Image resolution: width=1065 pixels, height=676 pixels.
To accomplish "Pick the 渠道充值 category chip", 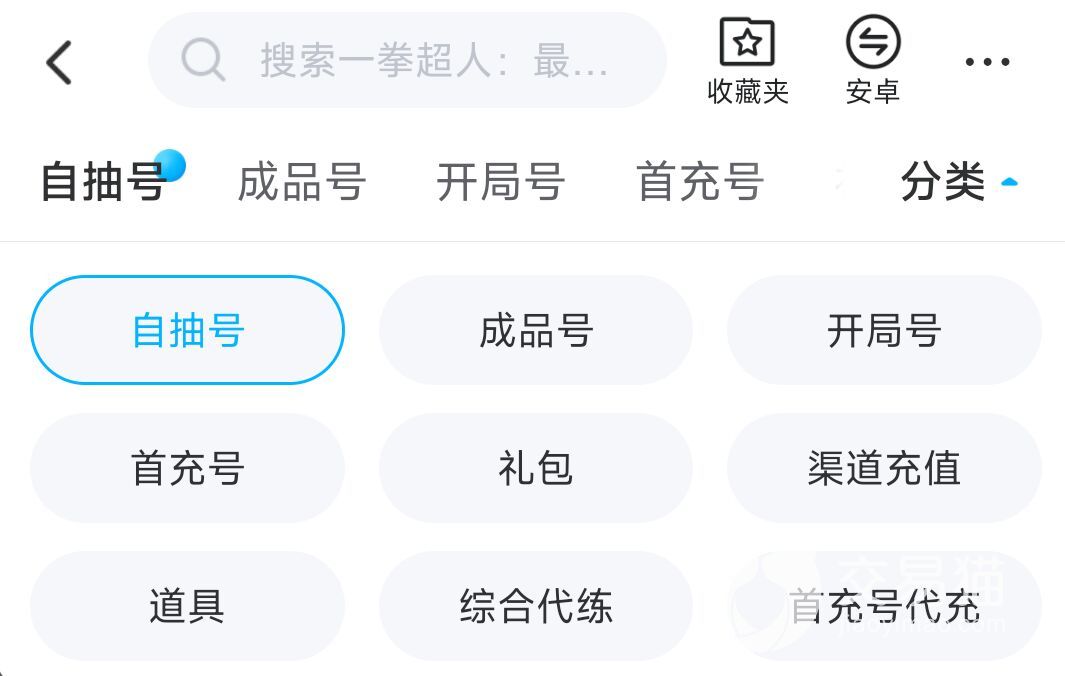I will 884,468.
